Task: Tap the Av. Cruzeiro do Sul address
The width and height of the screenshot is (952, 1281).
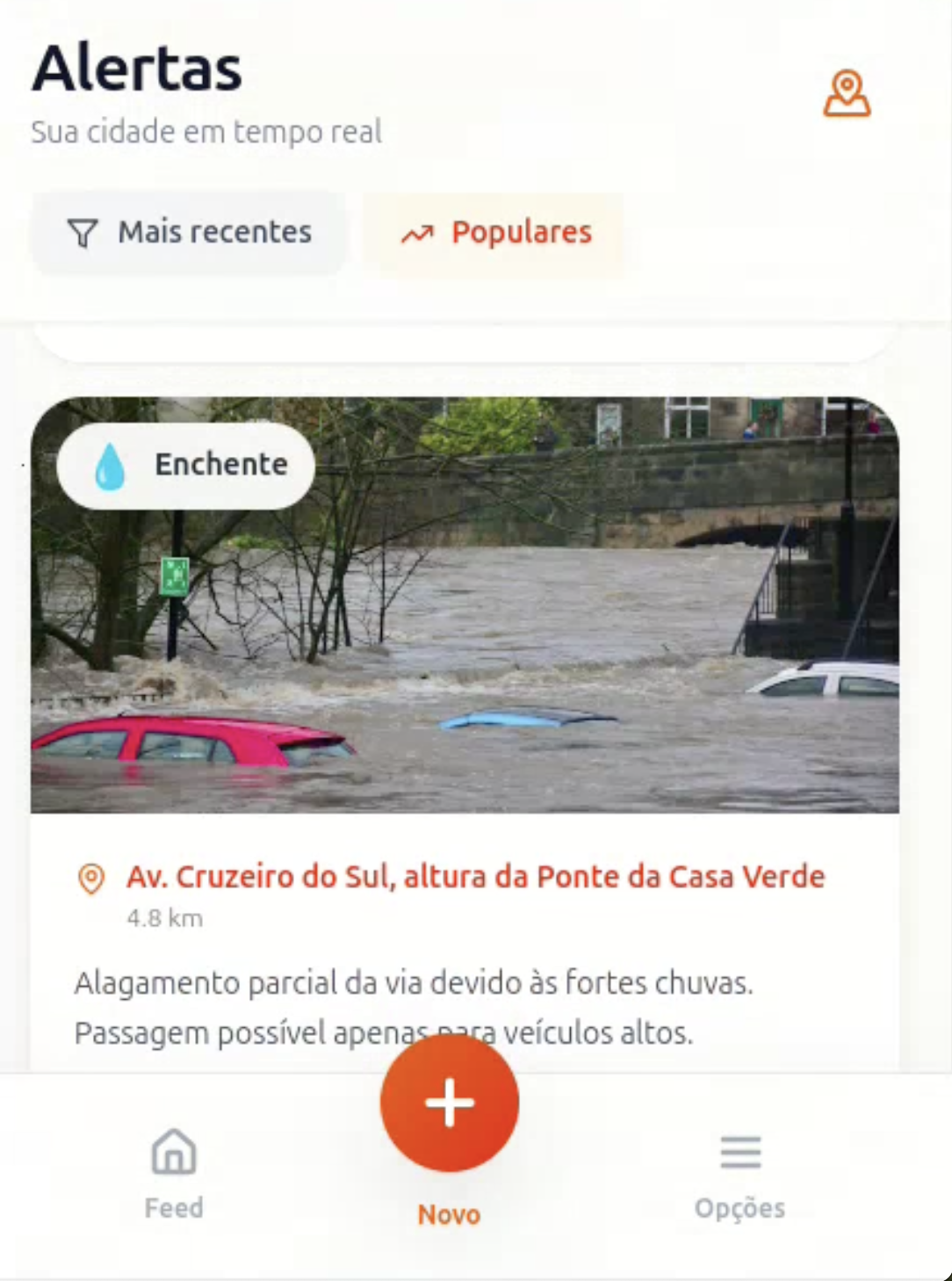Action: (x=475, y=877)
